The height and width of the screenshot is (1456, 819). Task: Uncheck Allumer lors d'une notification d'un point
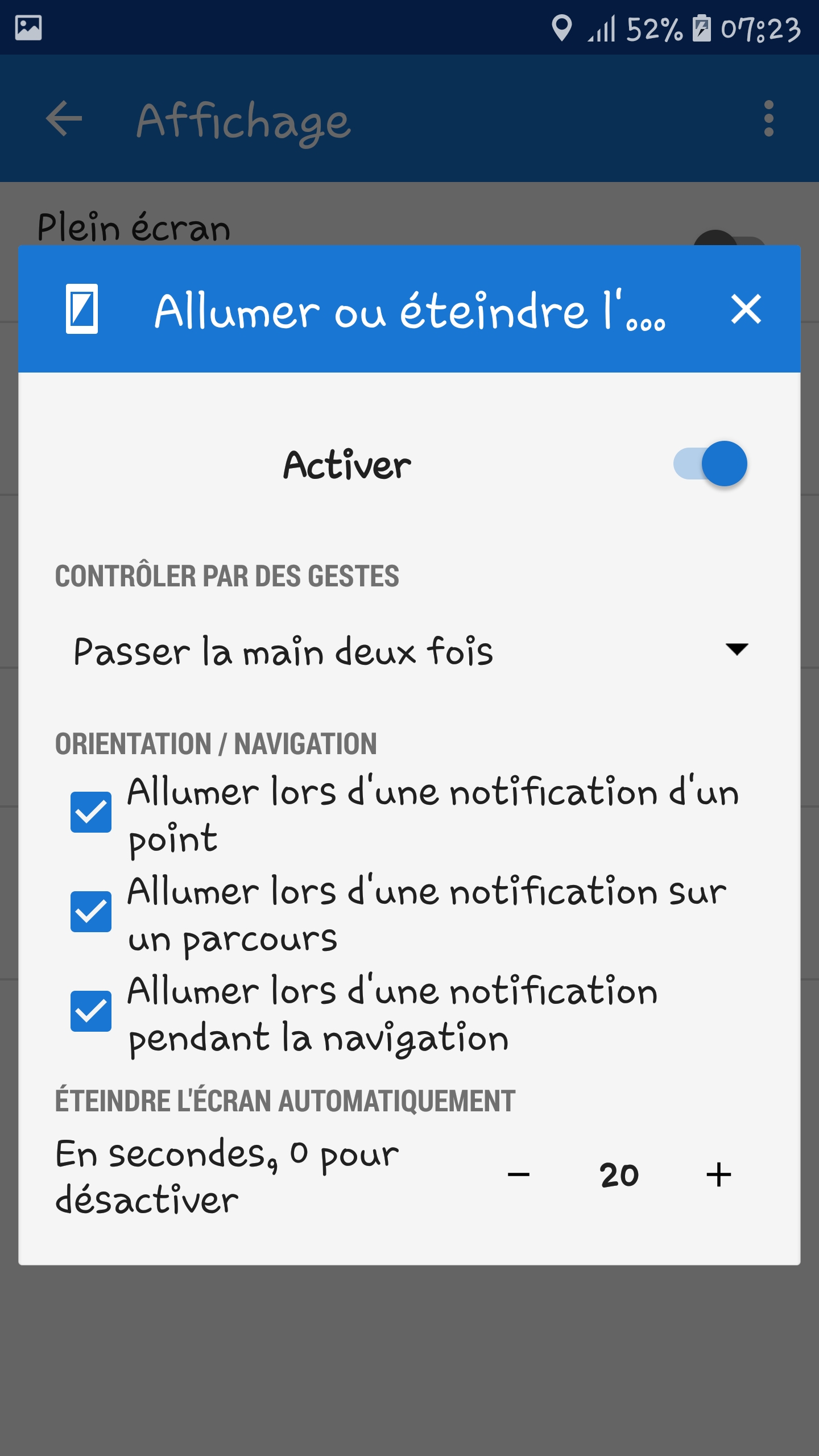coord(91,812)
